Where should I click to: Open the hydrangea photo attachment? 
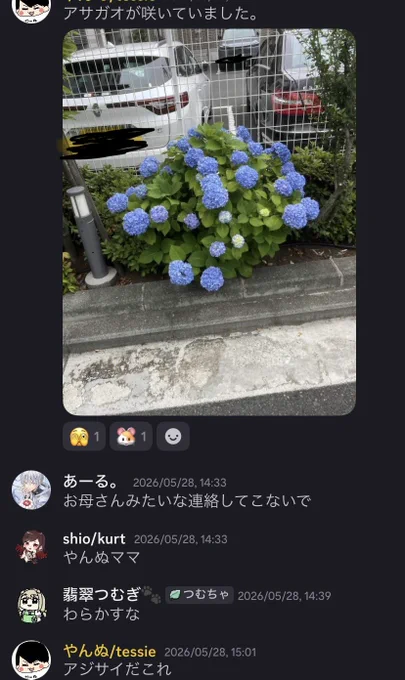tap(209, 222)
